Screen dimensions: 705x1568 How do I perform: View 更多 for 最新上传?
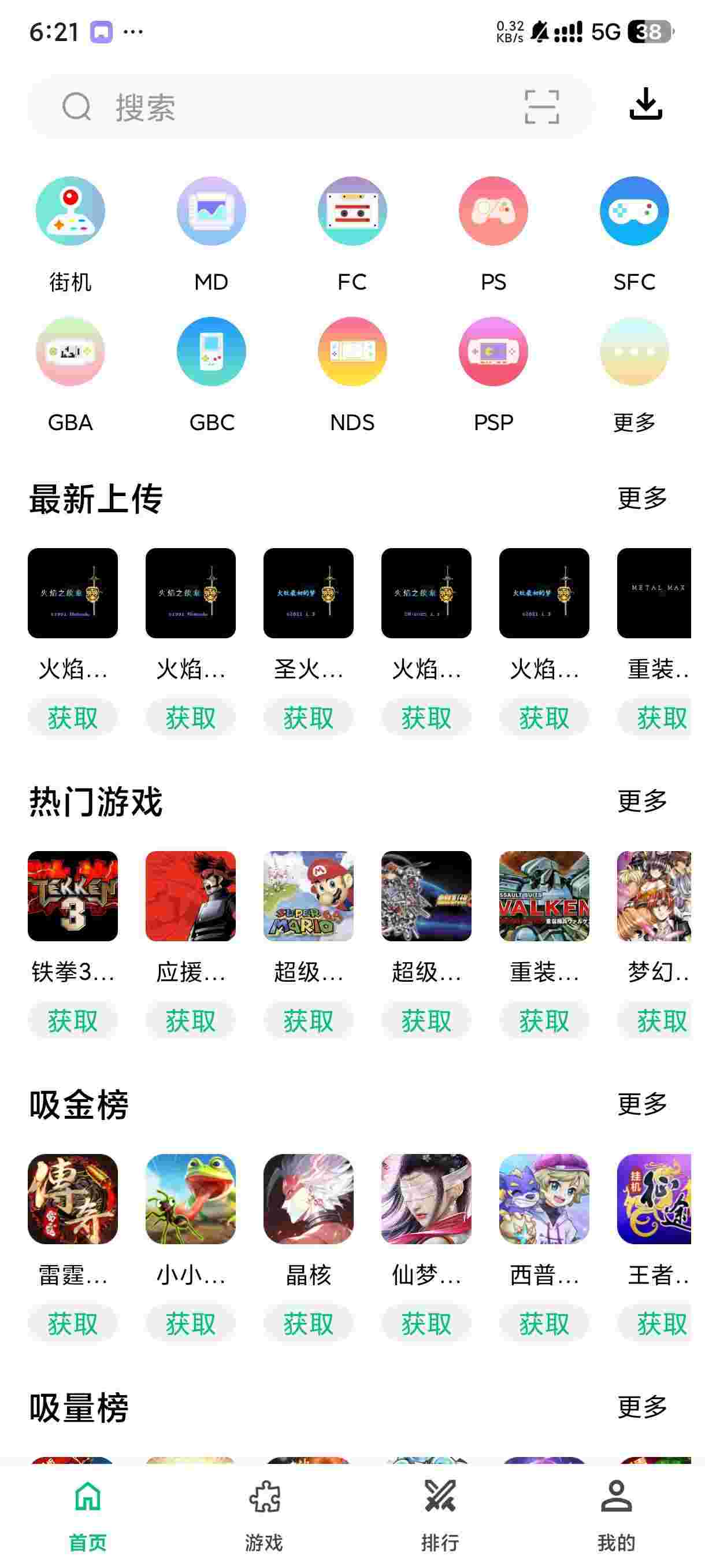pyautogui.click(x=642, y=498)
